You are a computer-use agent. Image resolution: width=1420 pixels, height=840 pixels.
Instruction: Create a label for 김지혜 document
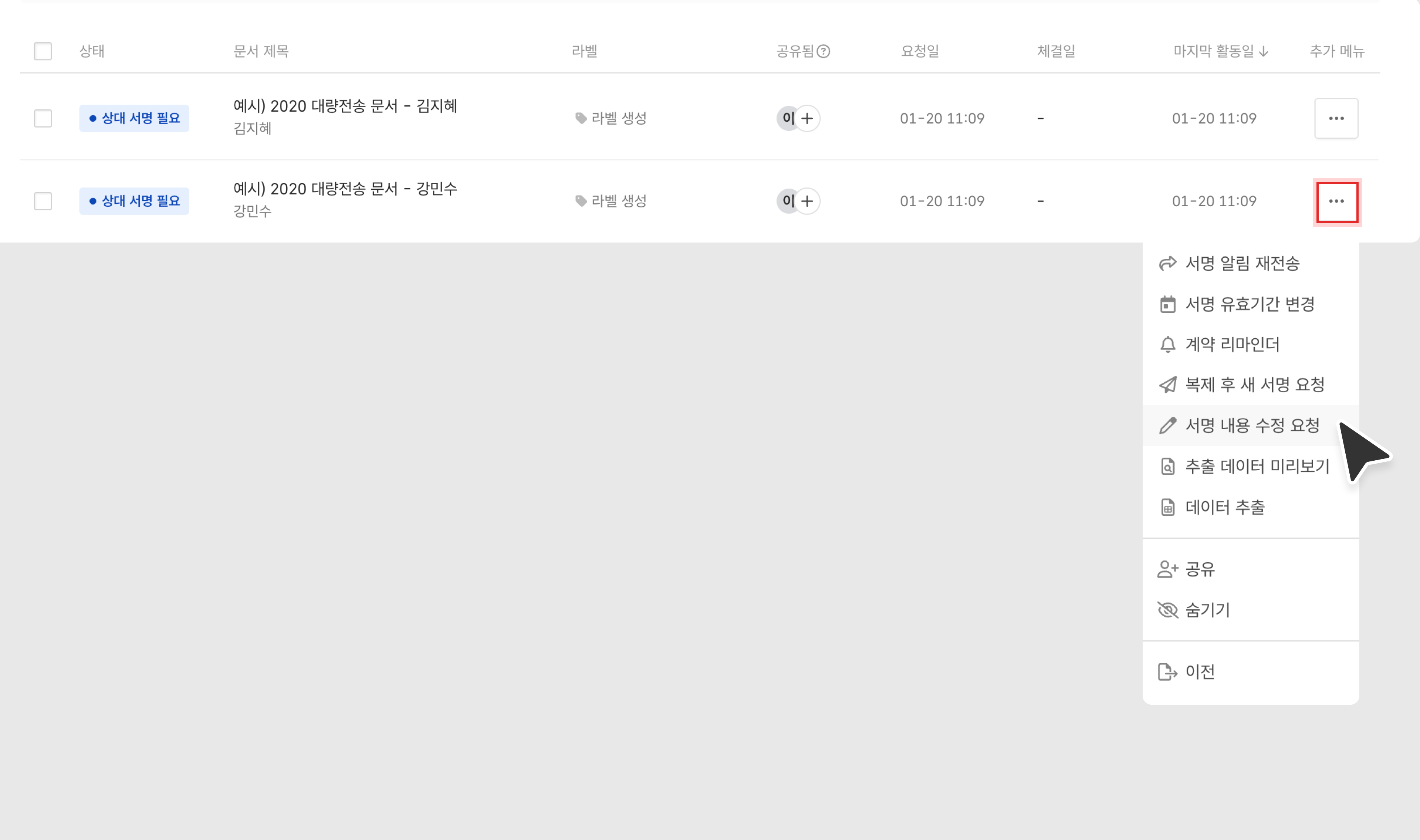click(611, 118)
